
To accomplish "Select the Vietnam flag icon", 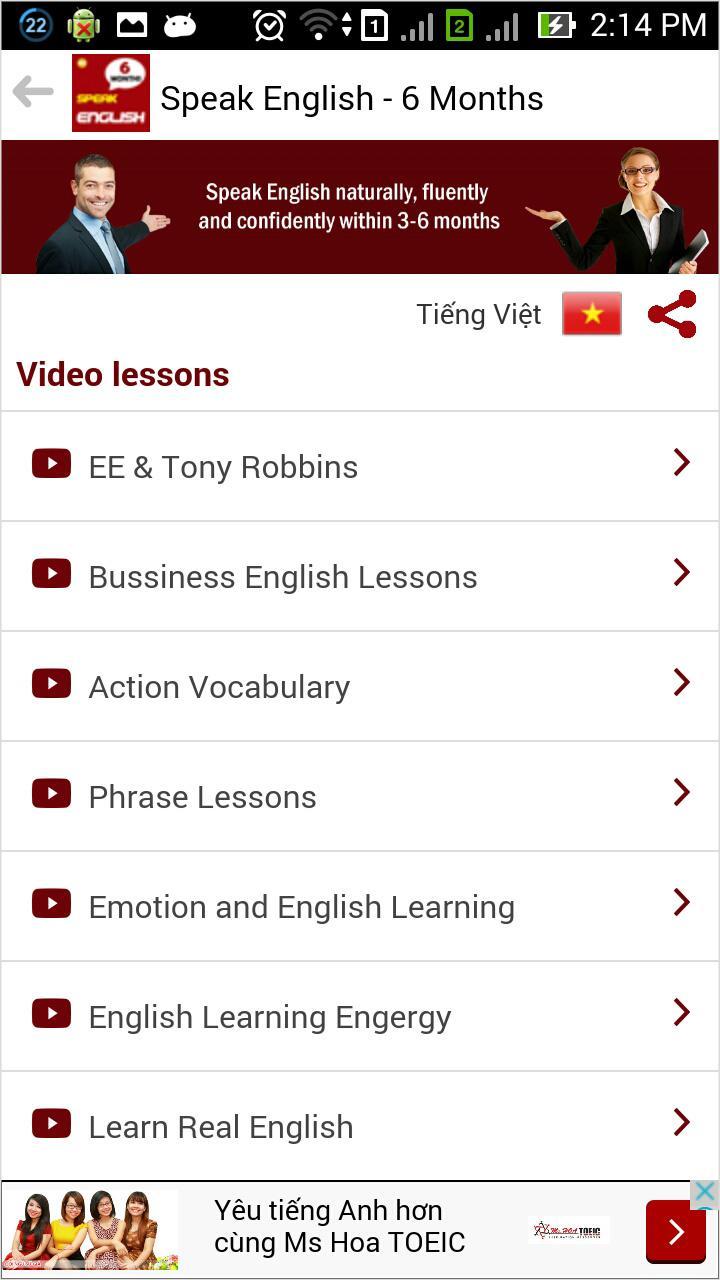I will [590, 313].
